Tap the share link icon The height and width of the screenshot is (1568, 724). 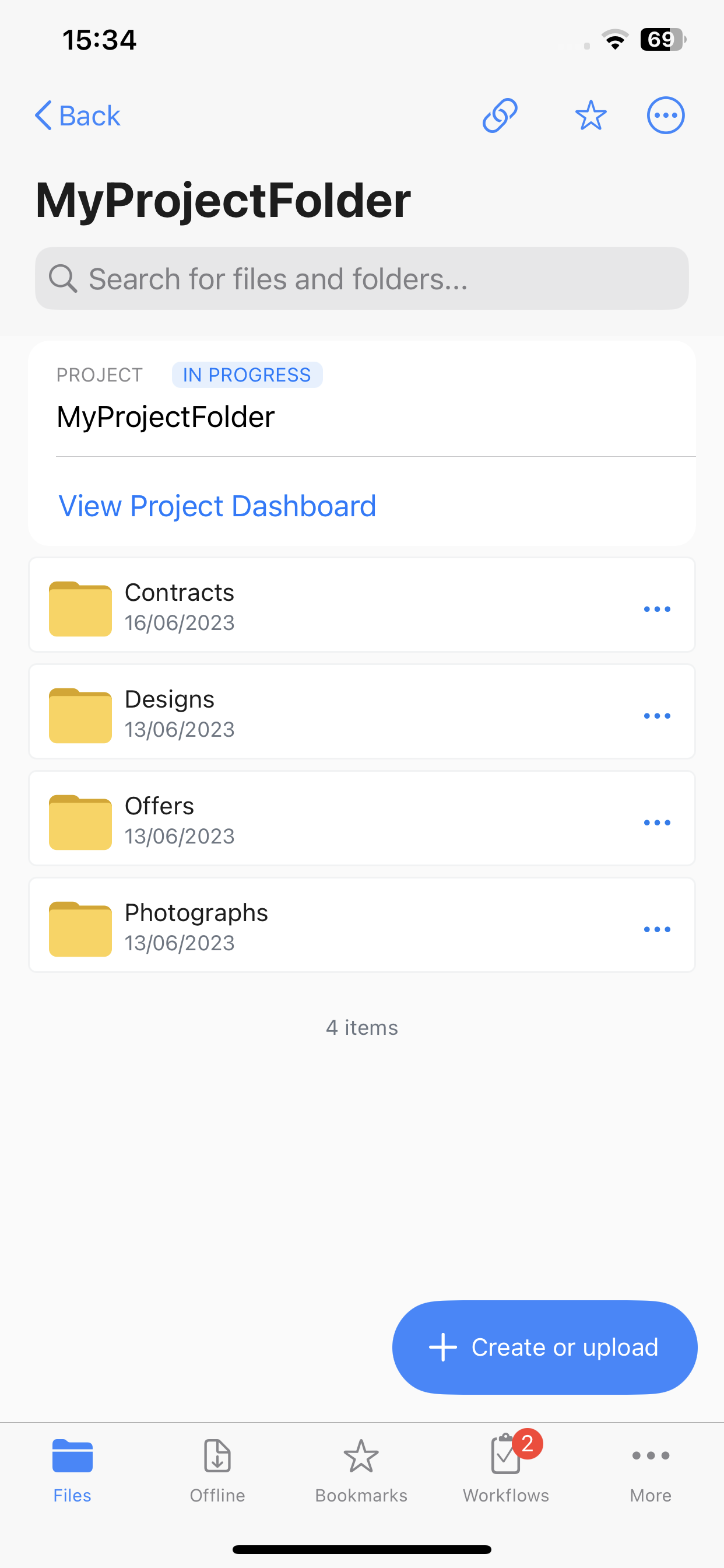500,115
